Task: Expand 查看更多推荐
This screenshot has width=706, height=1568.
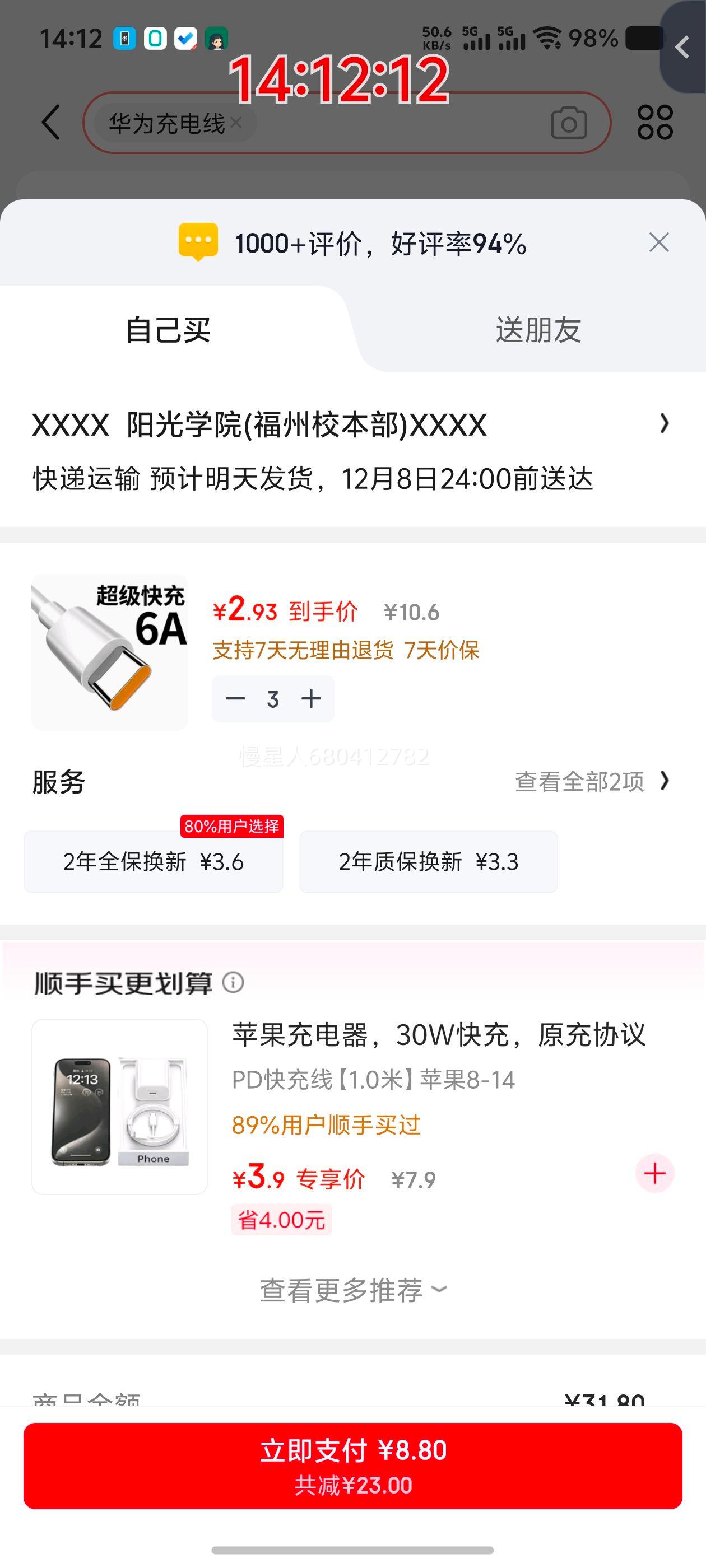Action: [x=354, y=1290]
